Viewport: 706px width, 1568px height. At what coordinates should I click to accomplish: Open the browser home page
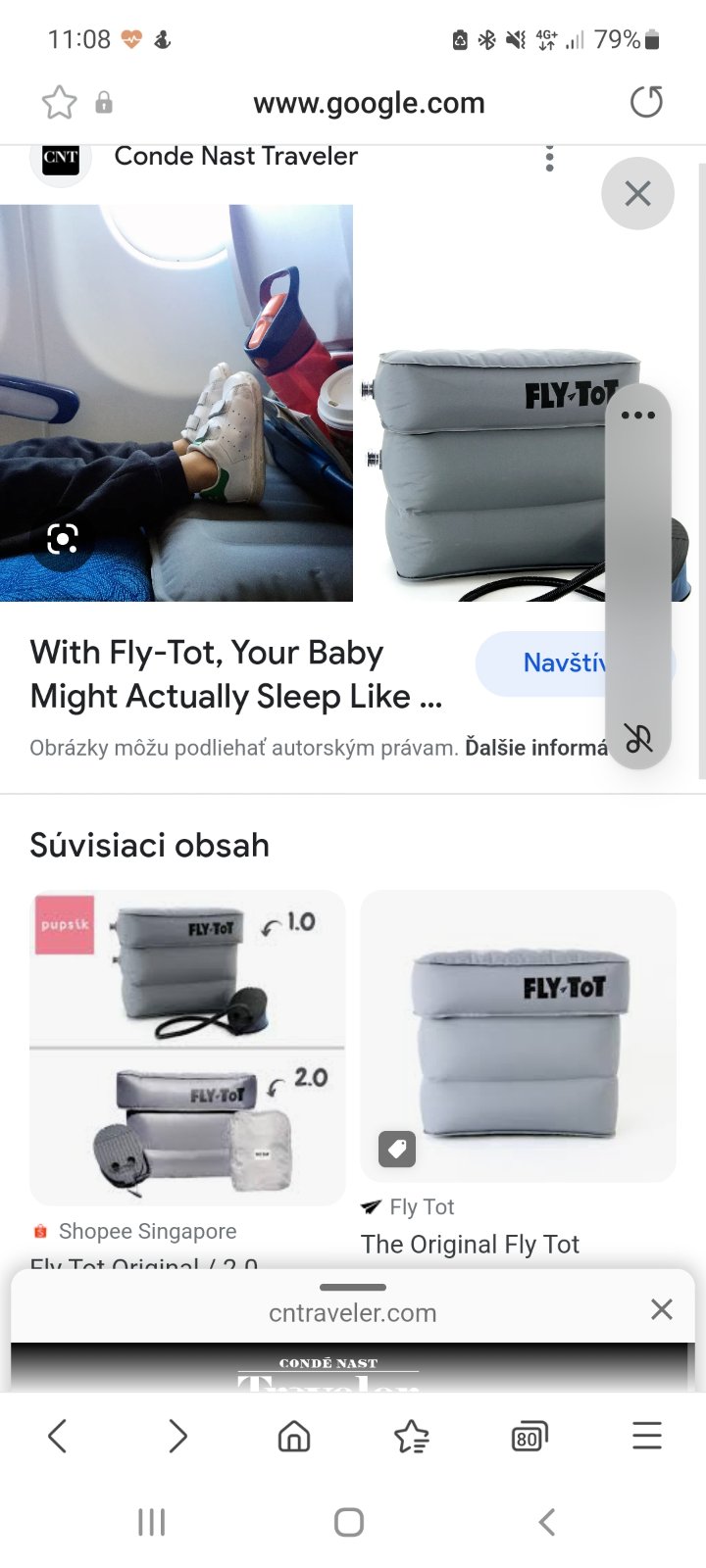coord(294,1437)
